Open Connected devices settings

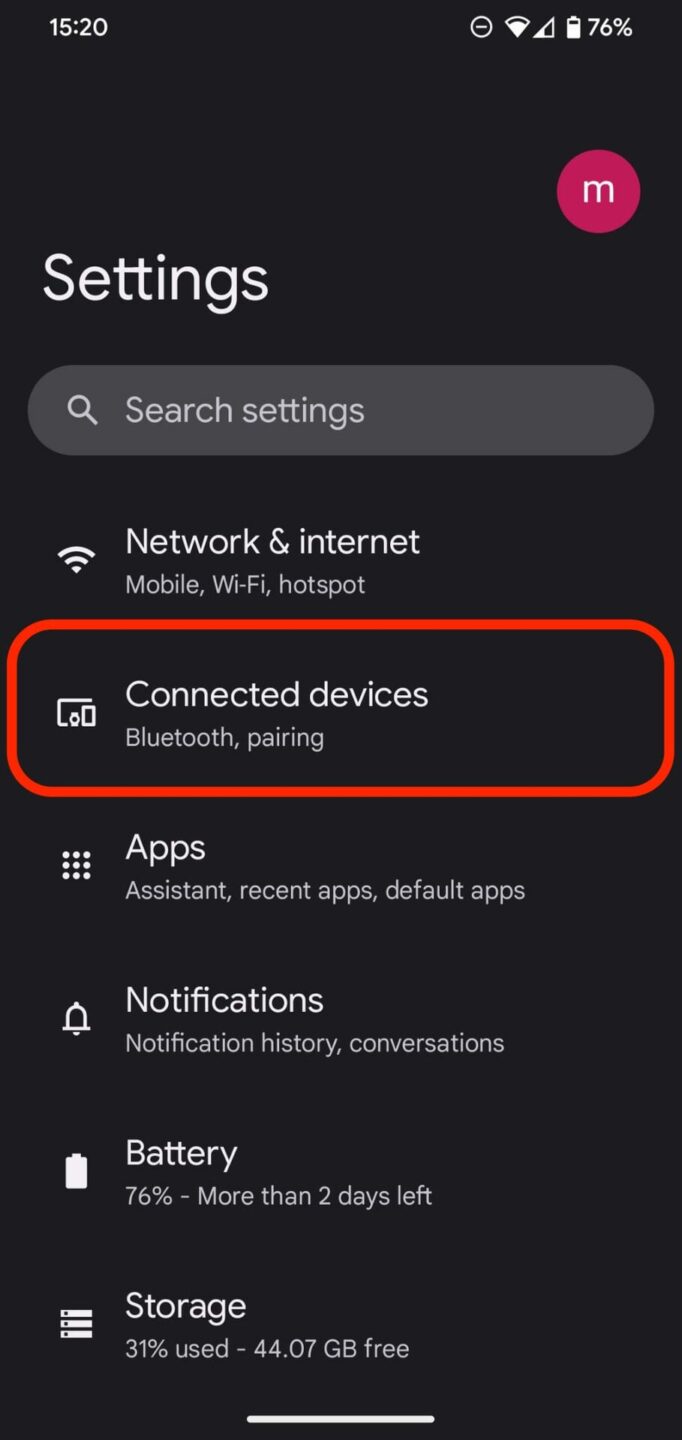tap(341, 713)
